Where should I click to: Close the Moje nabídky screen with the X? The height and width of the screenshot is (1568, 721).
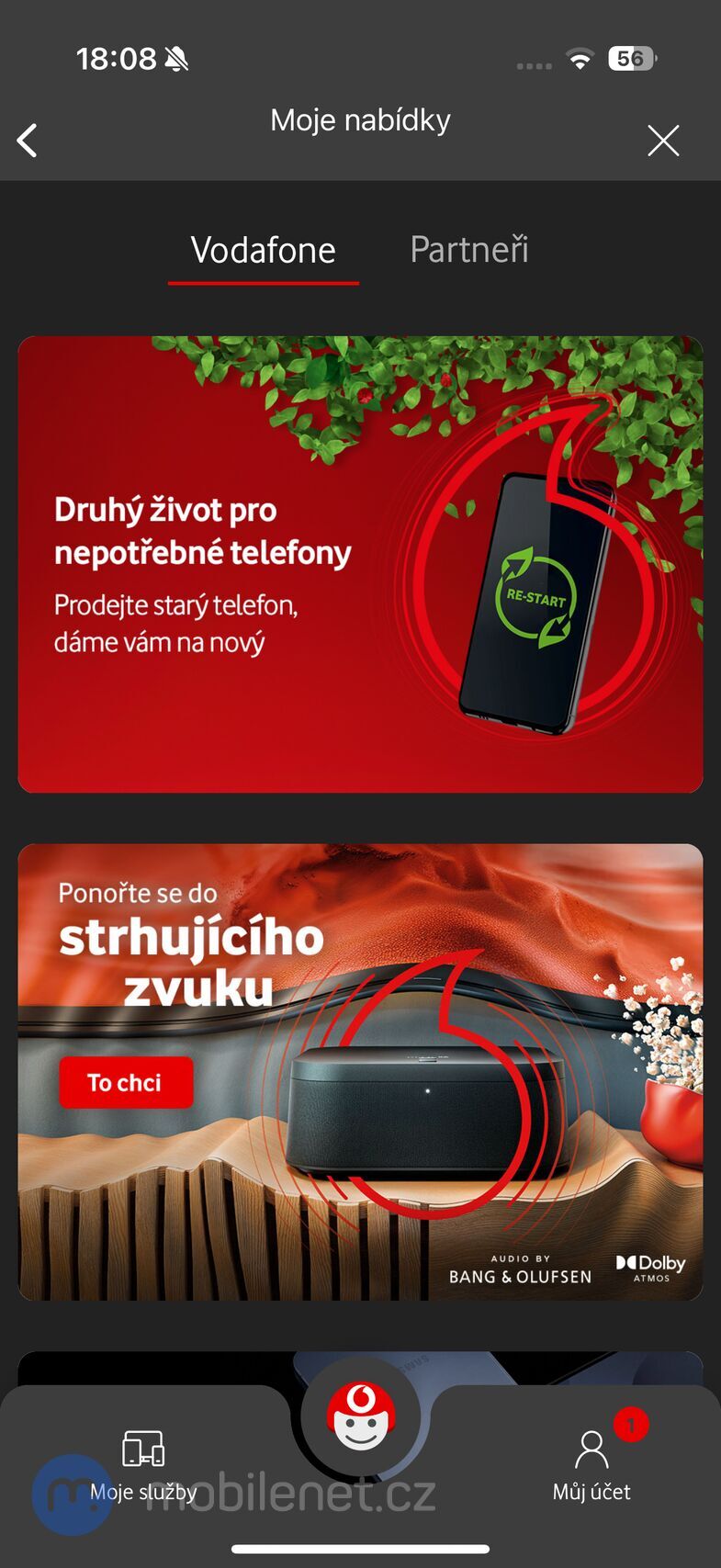663,140
